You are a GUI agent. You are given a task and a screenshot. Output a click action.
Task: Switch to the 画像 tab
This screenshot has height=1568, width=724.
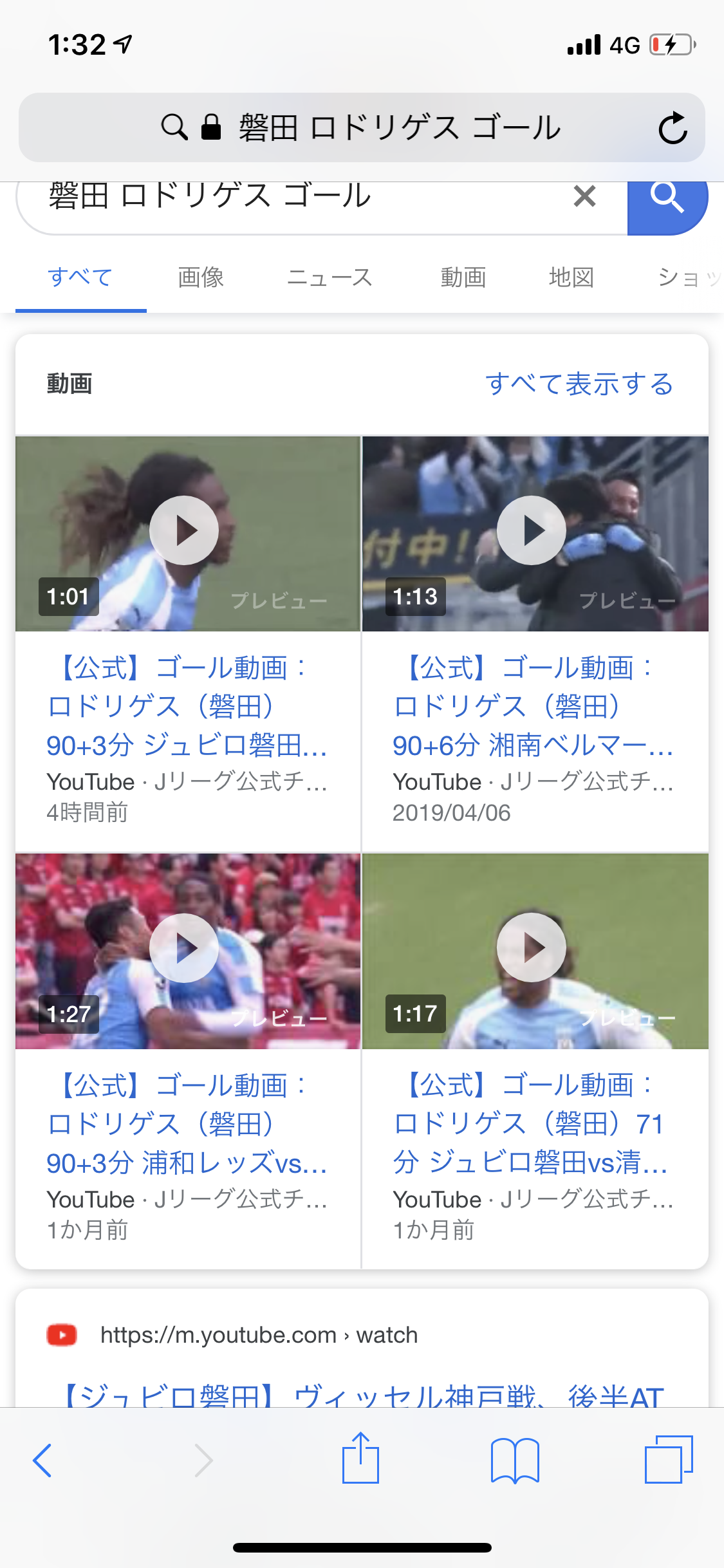(x=201, y=277)
